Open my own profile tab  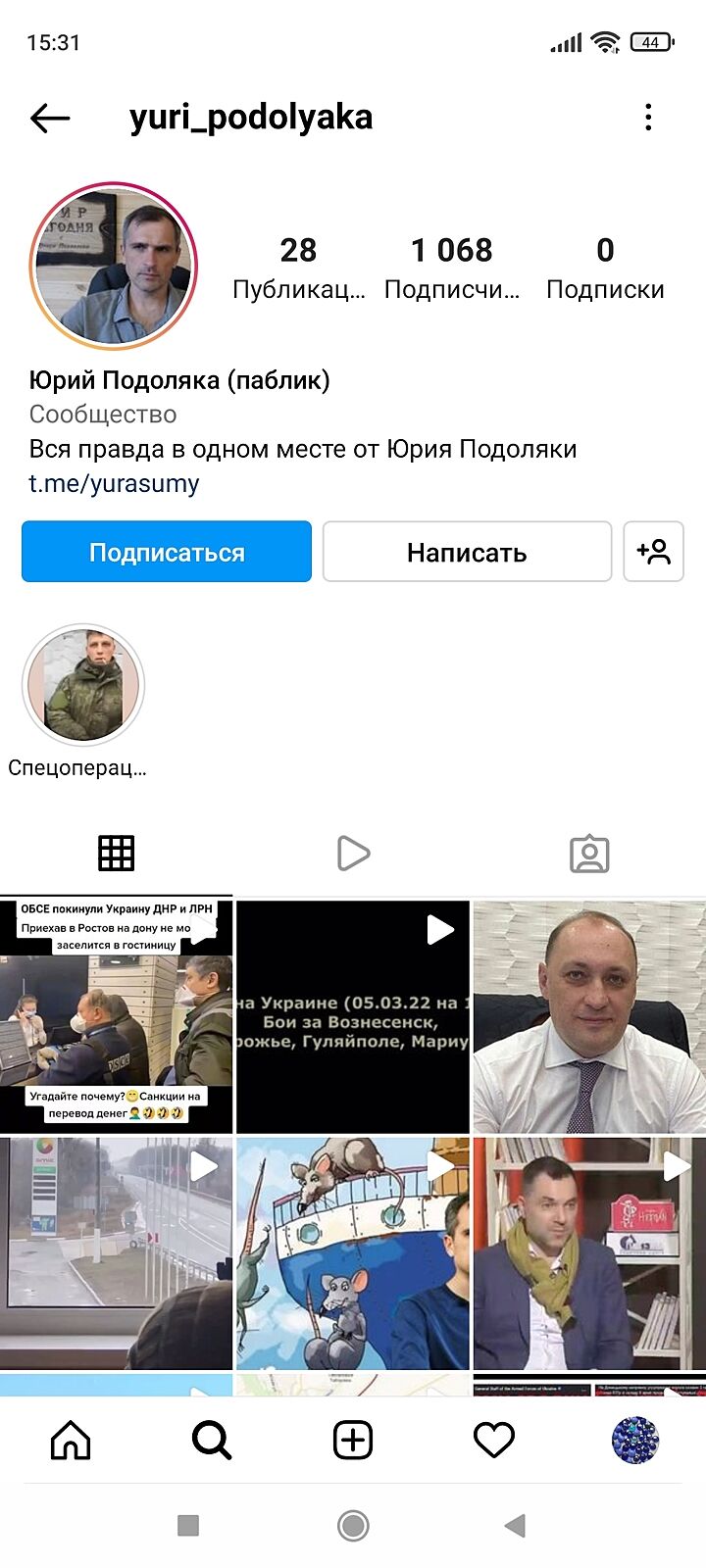pos(634,1440)
